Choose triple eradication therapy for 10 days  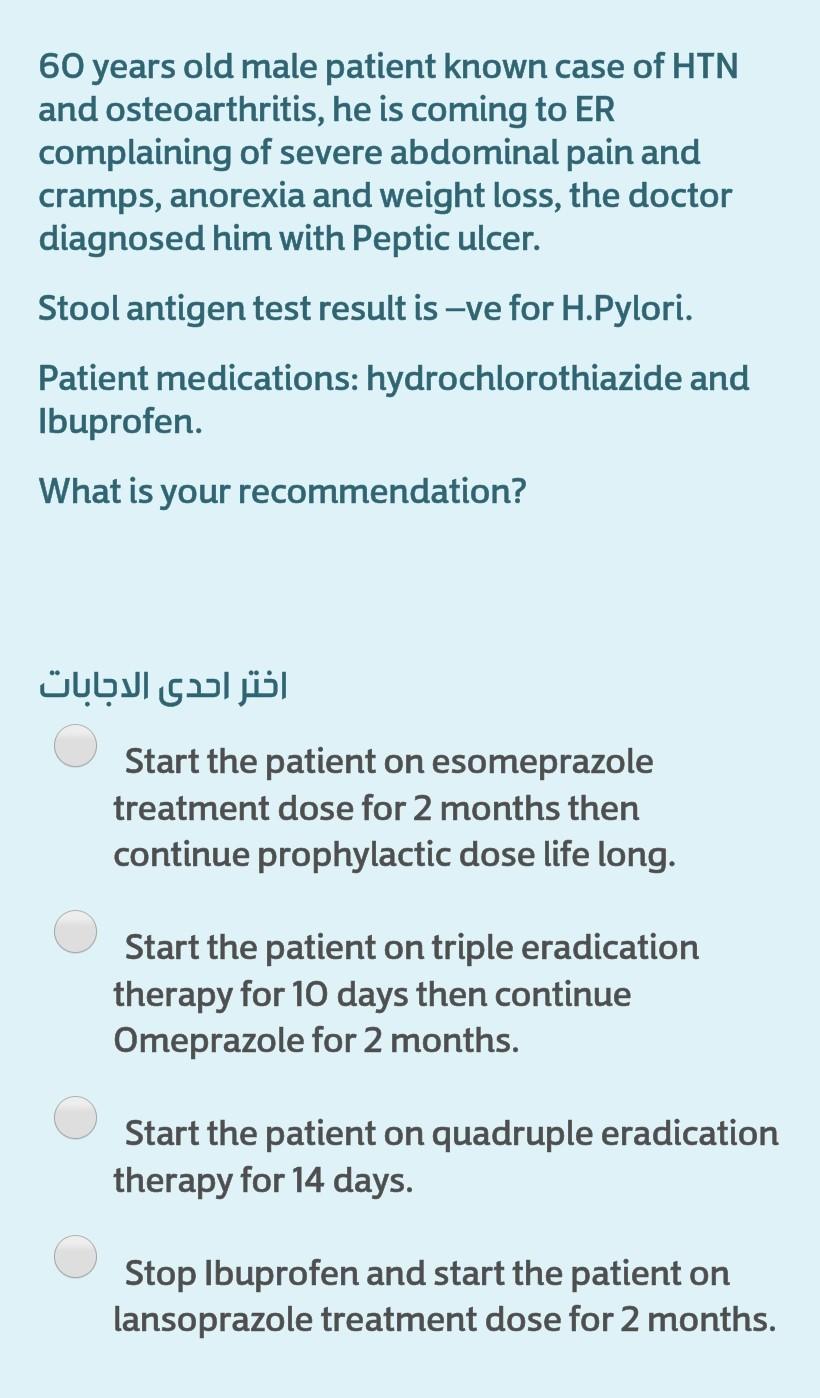(x=75, y=932)
